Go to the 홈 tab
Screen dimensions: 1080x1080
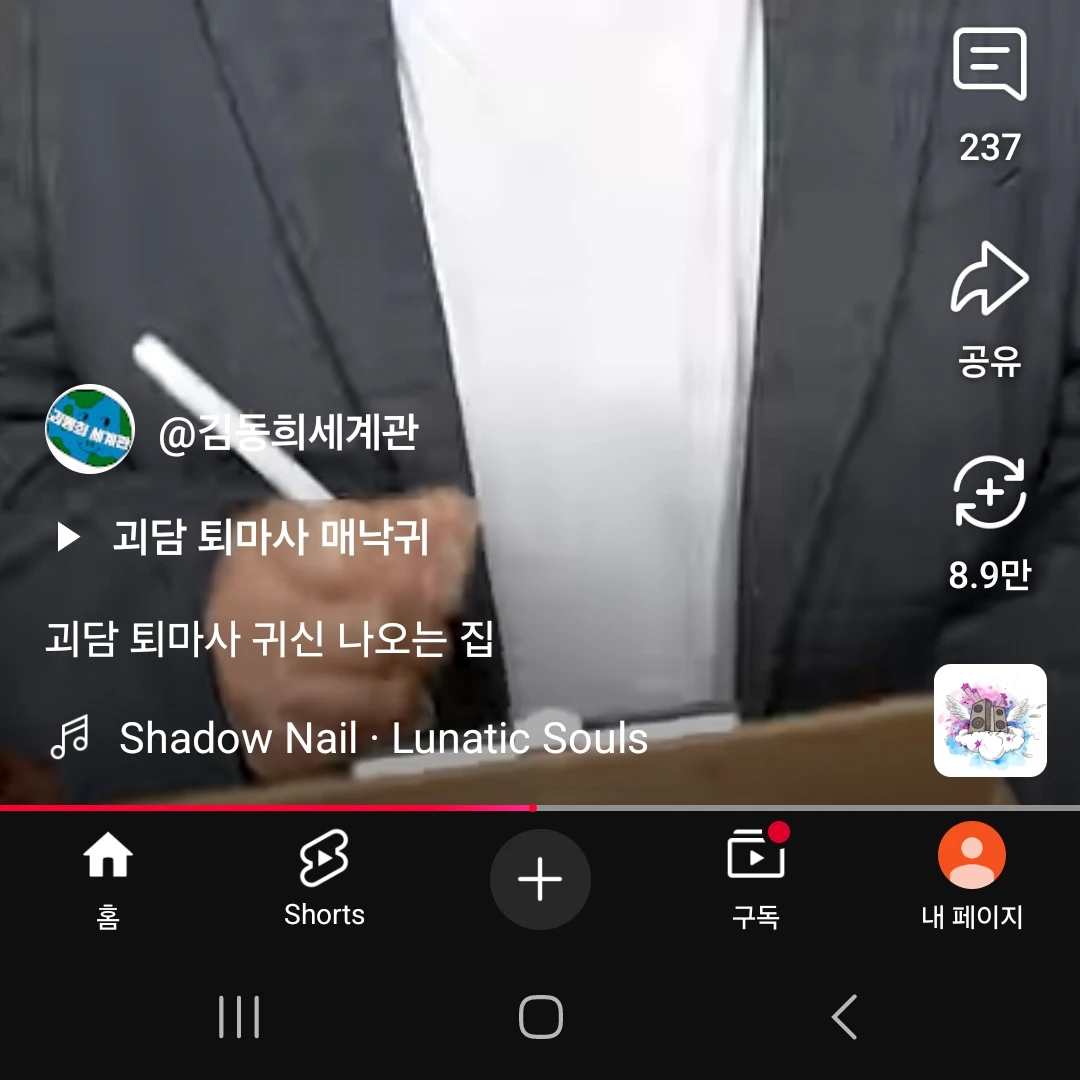click(108, 880)
